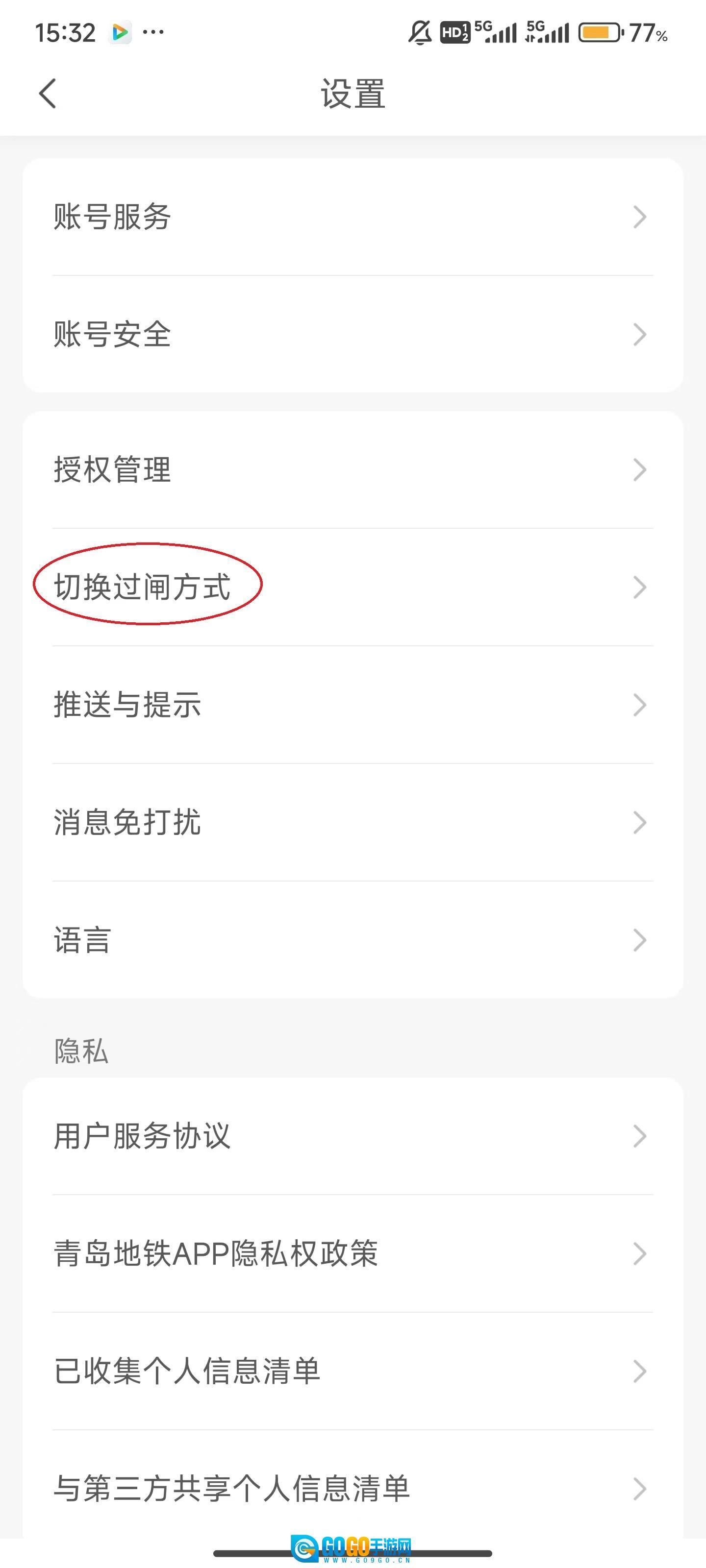Screen dimensions: 706x1568
Task: Open 青岛地铁APP隐私权政策
Action: (x=352, y=1253)
